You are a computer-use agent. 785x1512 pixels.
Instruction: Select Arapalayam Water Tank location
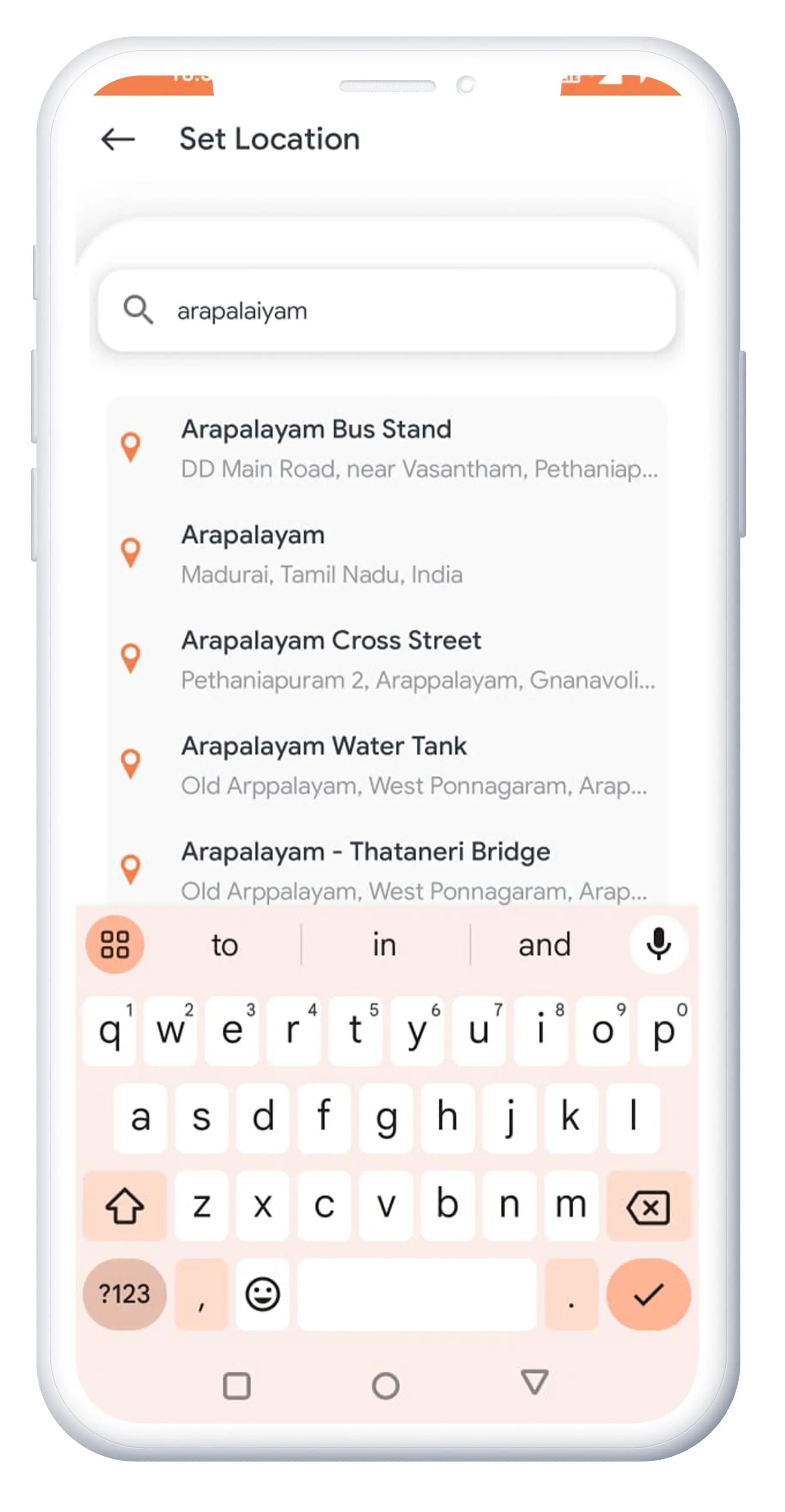click(387, 766)
